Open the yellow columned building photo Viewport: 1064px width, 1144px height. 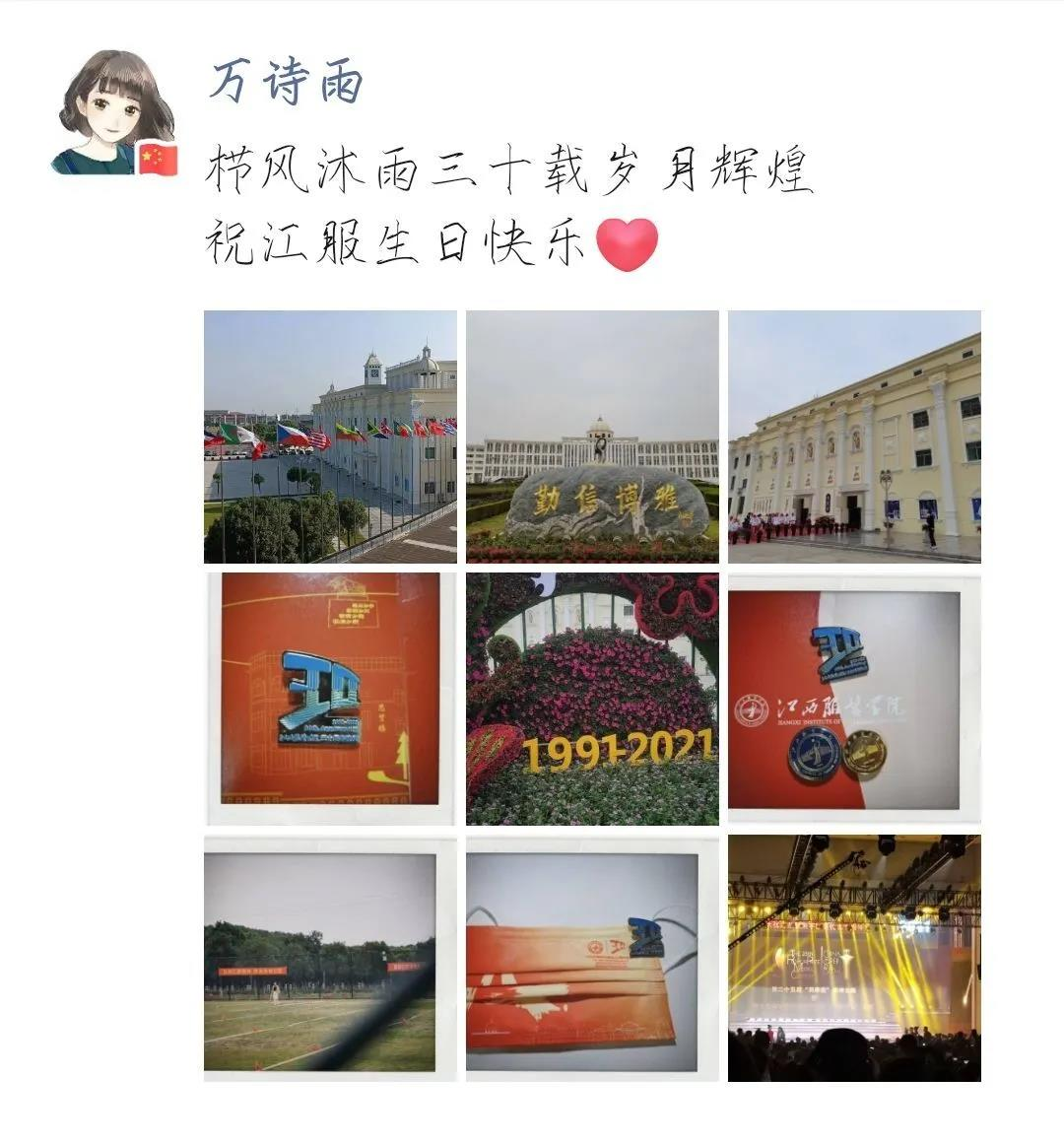pyautogui.click(x=854, y=437)
